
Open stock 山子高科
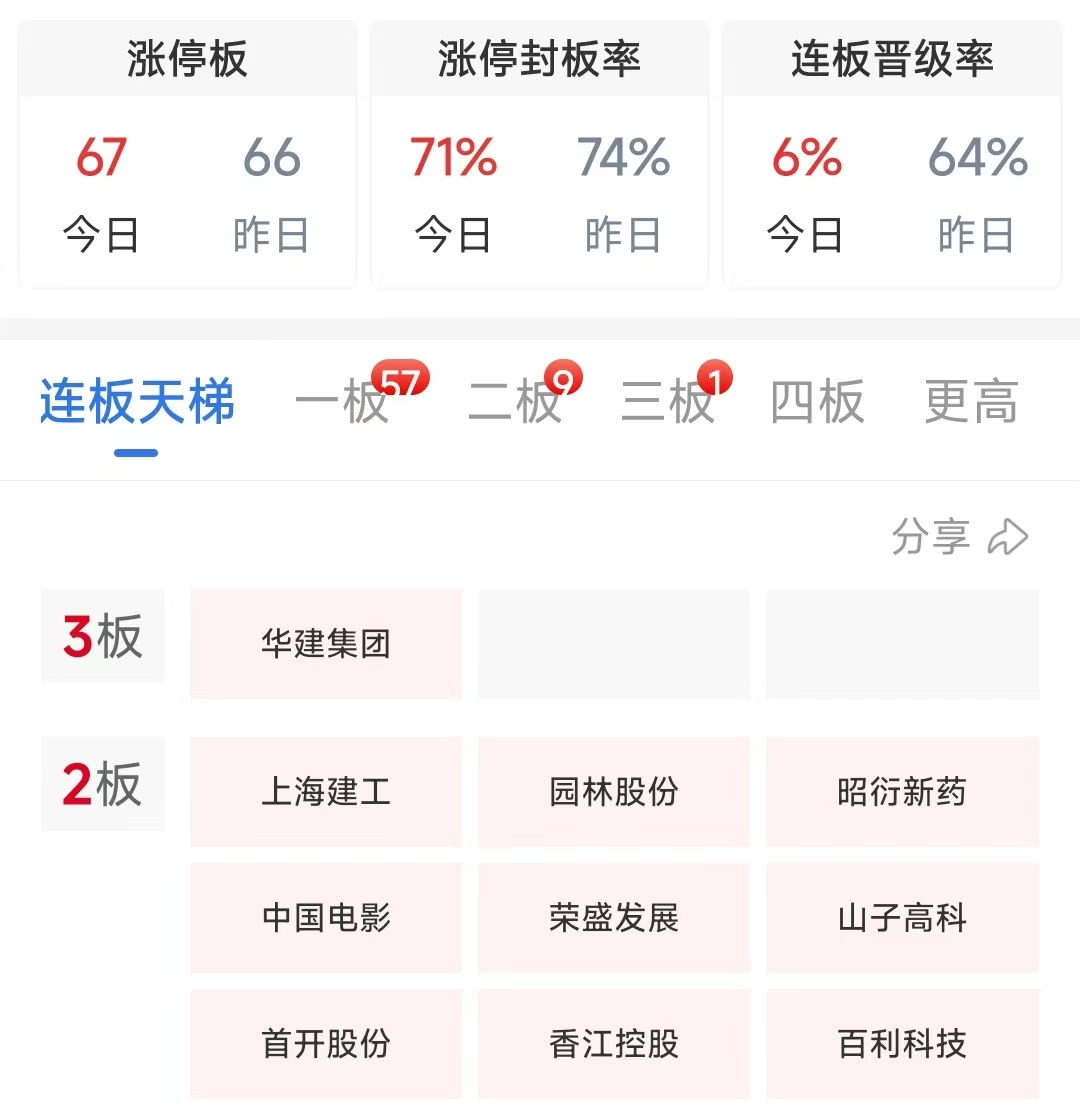(x=902, y=918)
